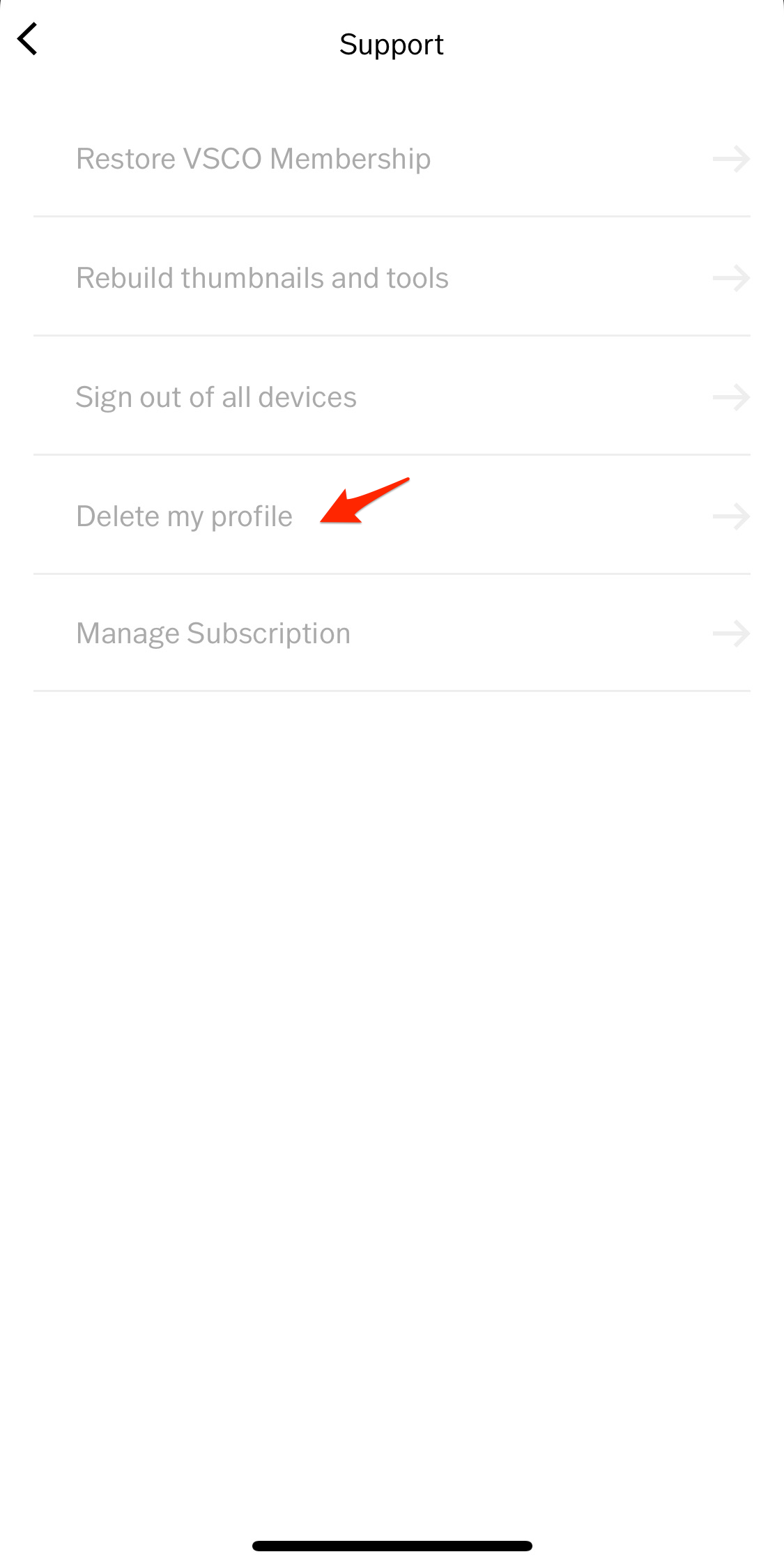Click the row the red arrow points to
The height and width of the screenshot is (1568, 784).
tap(184, 516)
